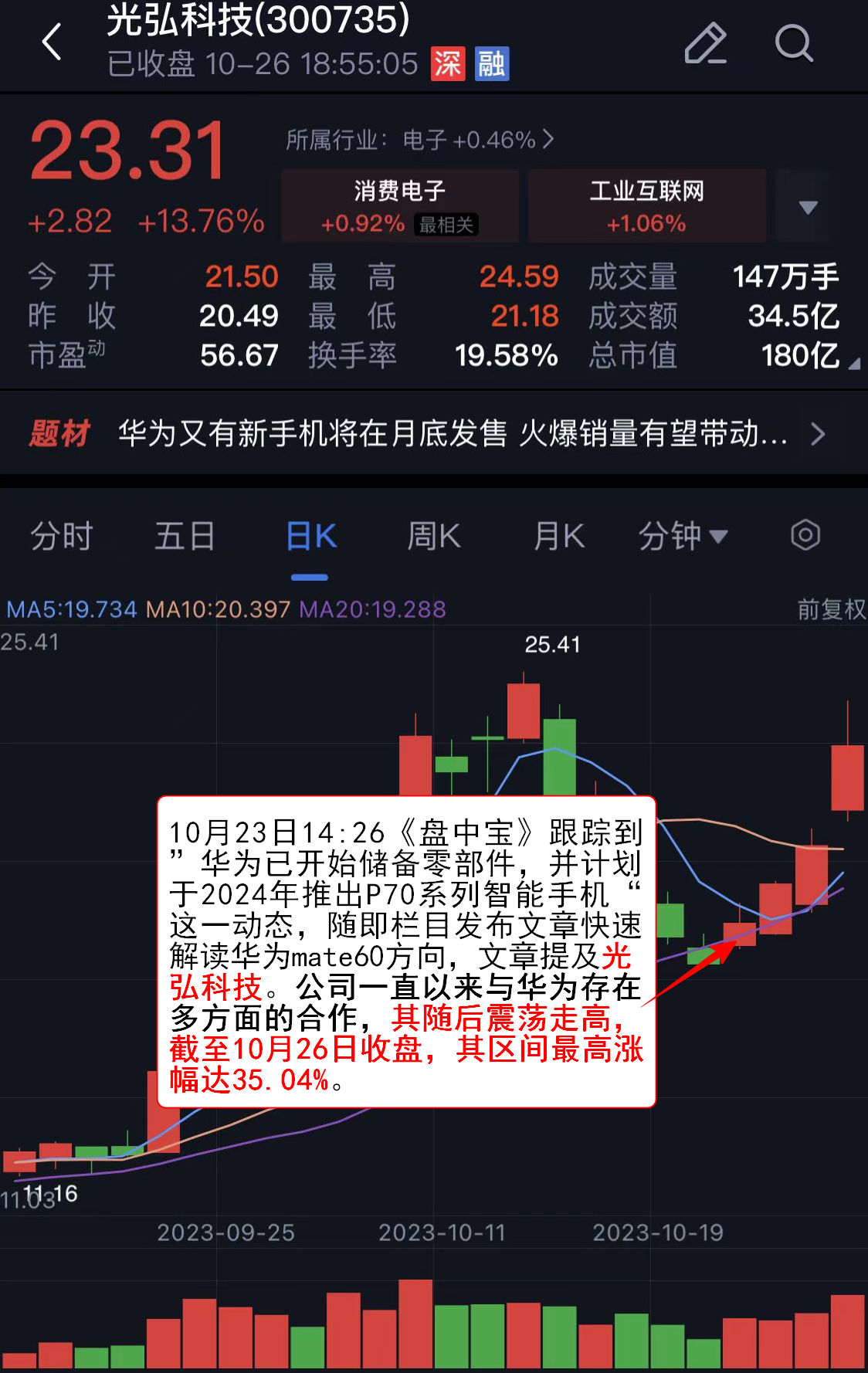868x1373 pixels.
Task: Change the 前复权 price adjustment mode
Action: (x=831, y=609)
